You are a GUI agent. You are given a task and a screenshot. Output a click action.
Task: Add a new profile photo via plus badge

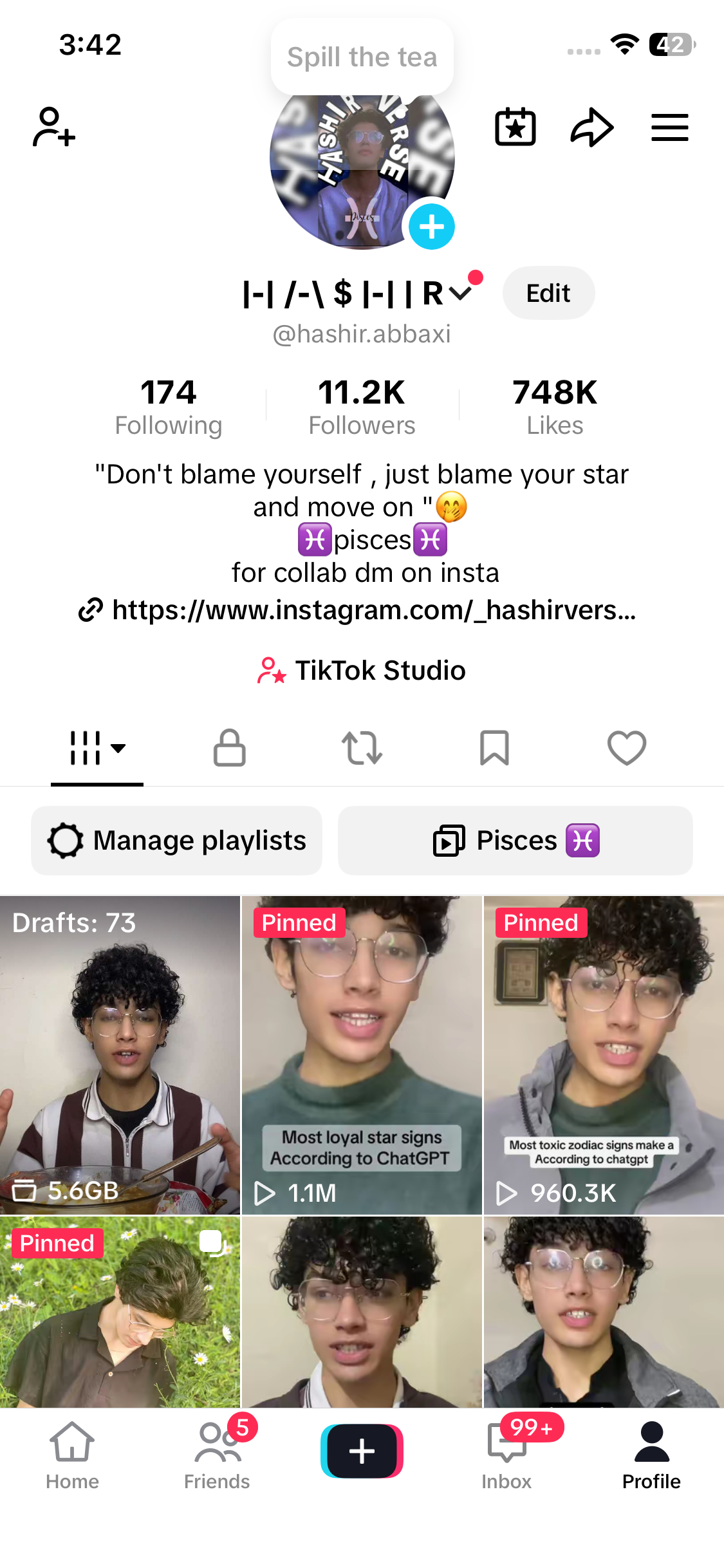tap(432, 227)
